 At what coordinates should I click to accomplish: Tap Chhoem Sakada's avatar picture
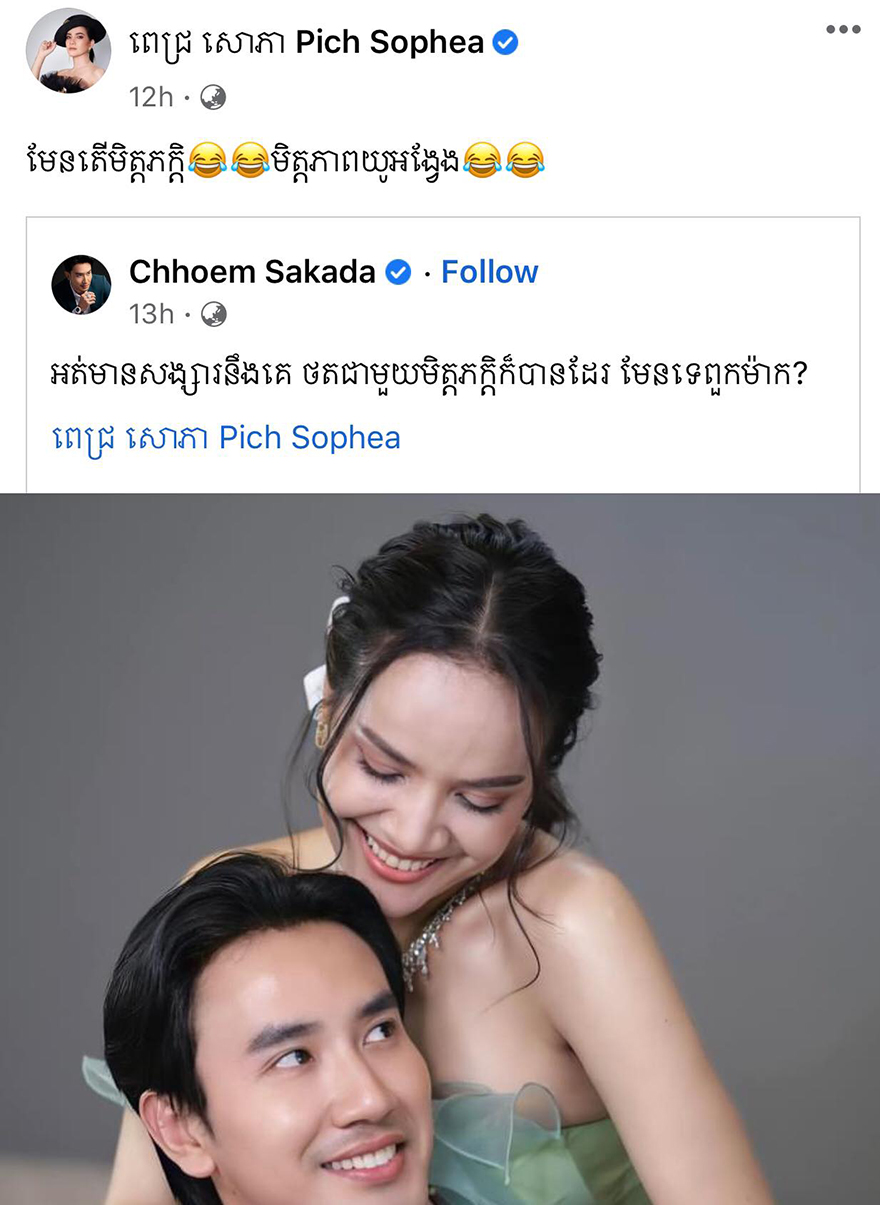[81, 285]
